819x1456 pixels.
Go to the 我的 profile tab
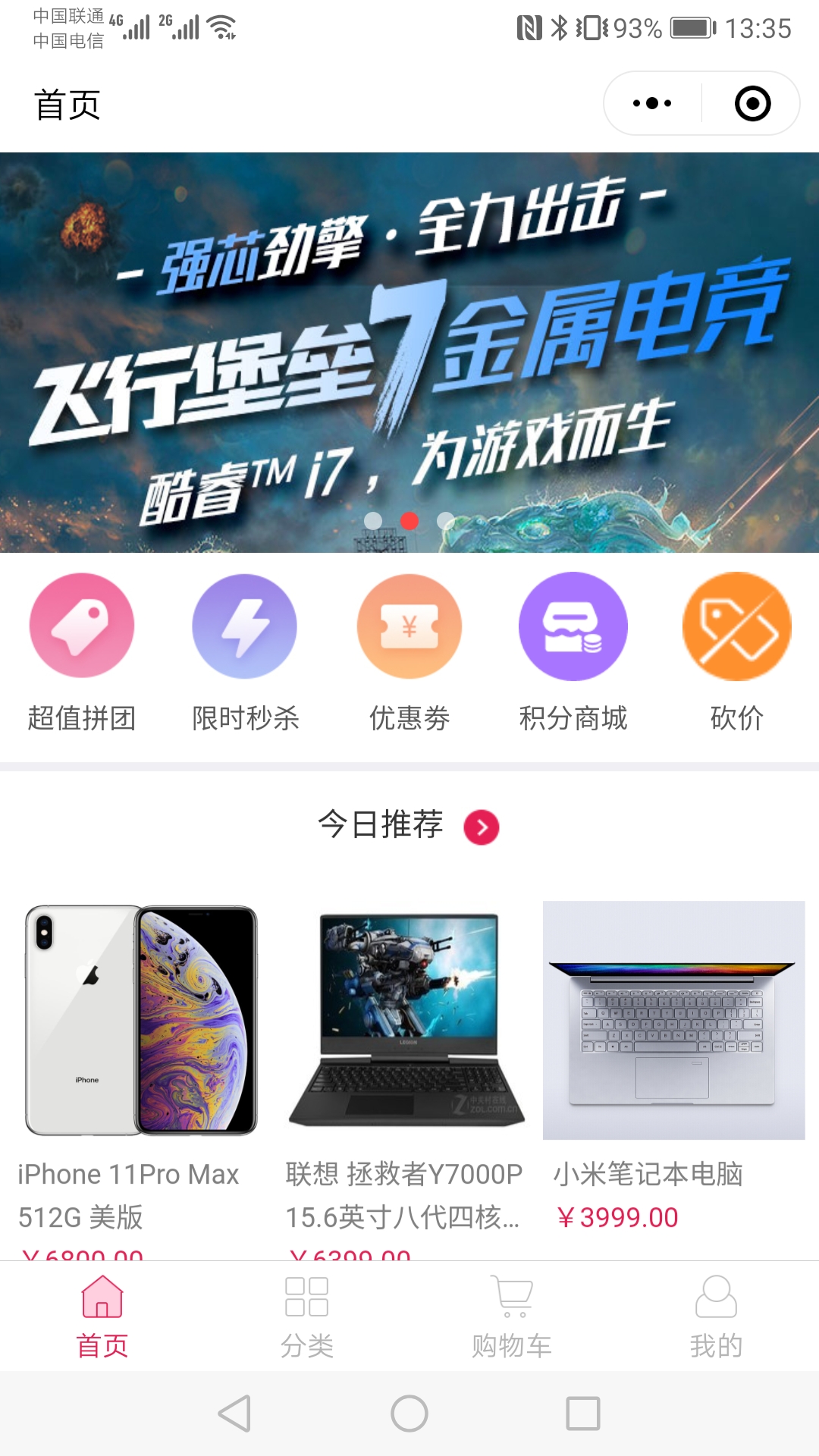716,1316
